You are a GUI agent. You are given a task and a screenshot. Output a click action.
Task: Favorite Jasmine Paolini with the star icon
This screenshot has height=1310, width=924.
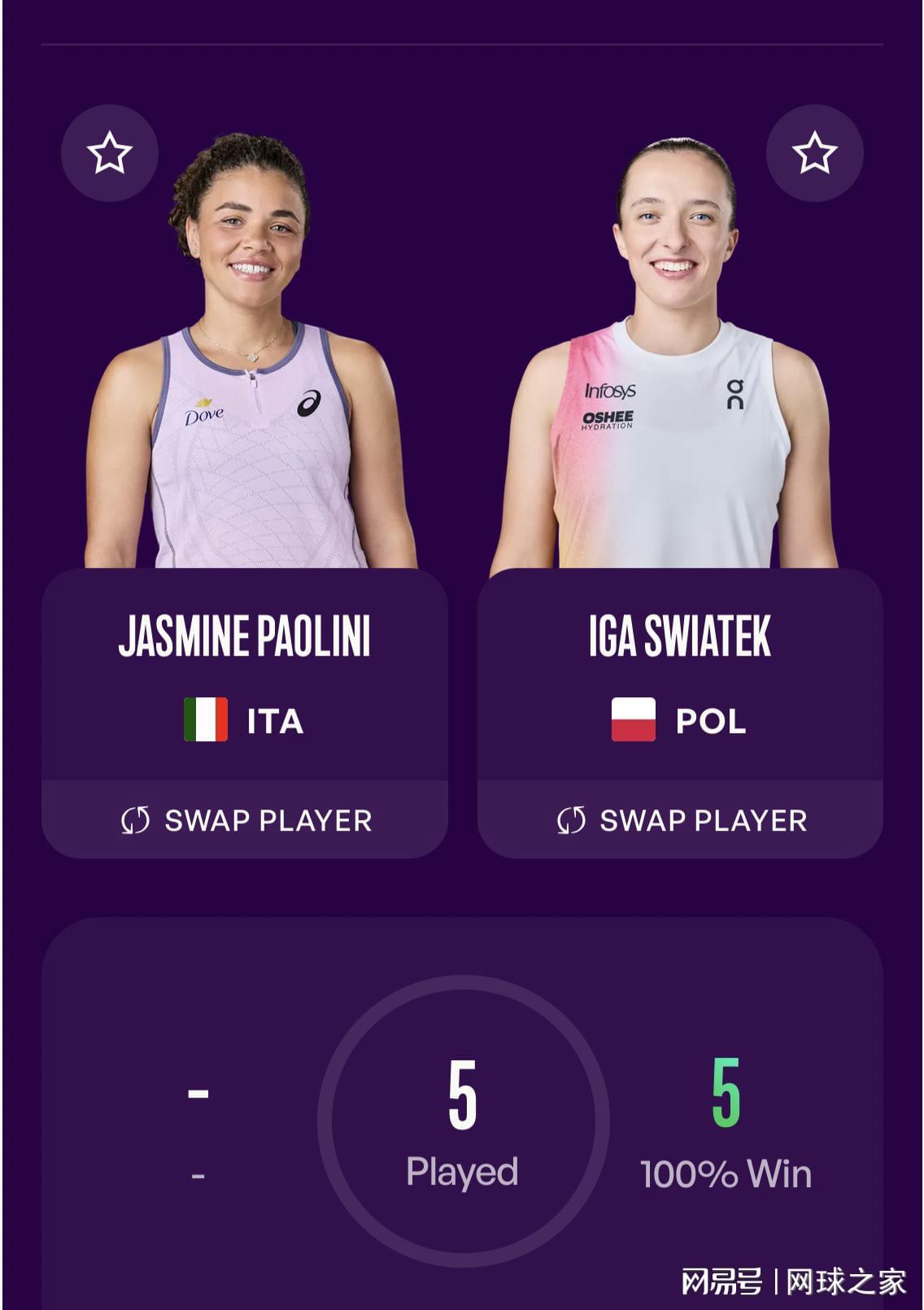(110, 154)
